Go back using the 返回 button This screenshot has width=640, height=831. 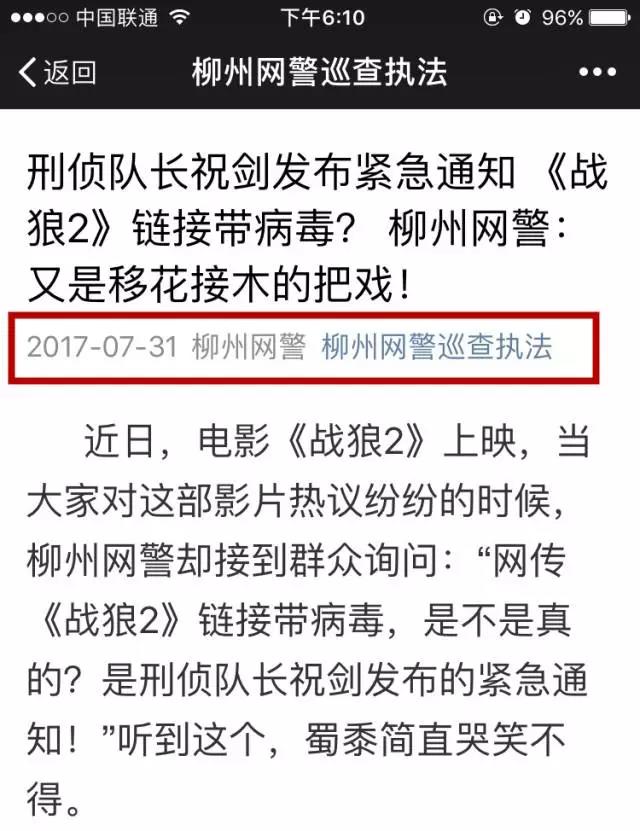[58, 72]
